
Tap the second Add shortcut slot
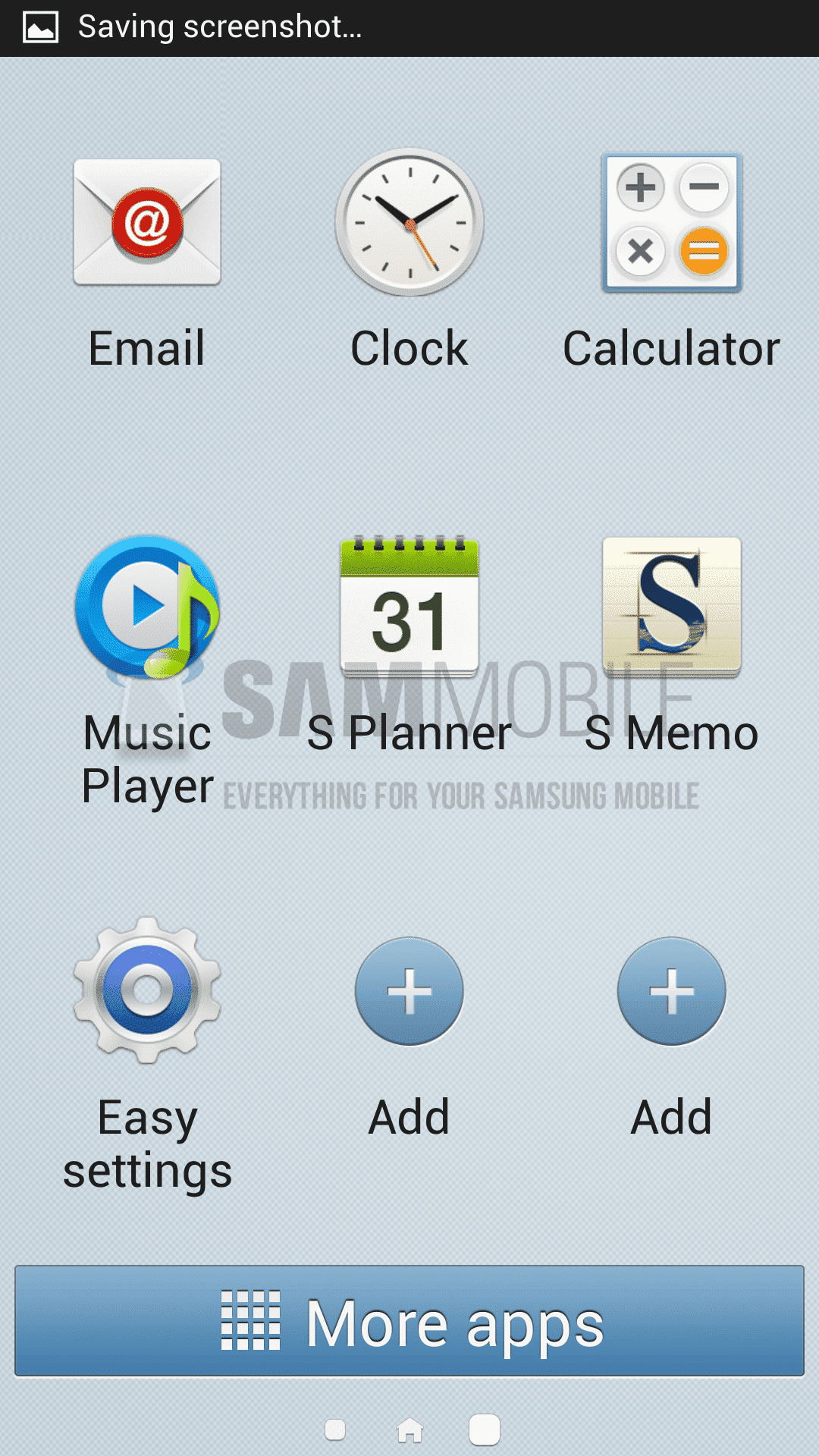click(x=672, y=990)
